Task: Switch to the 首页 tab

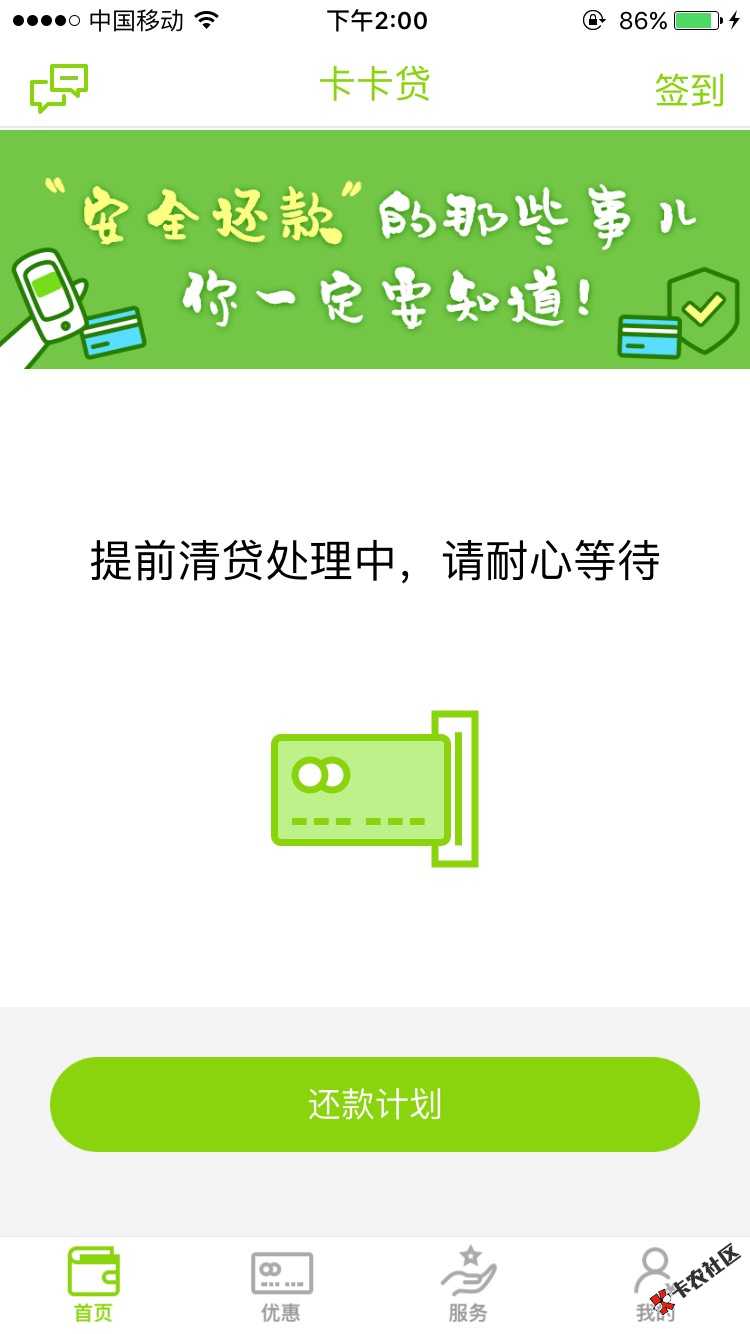Action: pos(94,1286)
